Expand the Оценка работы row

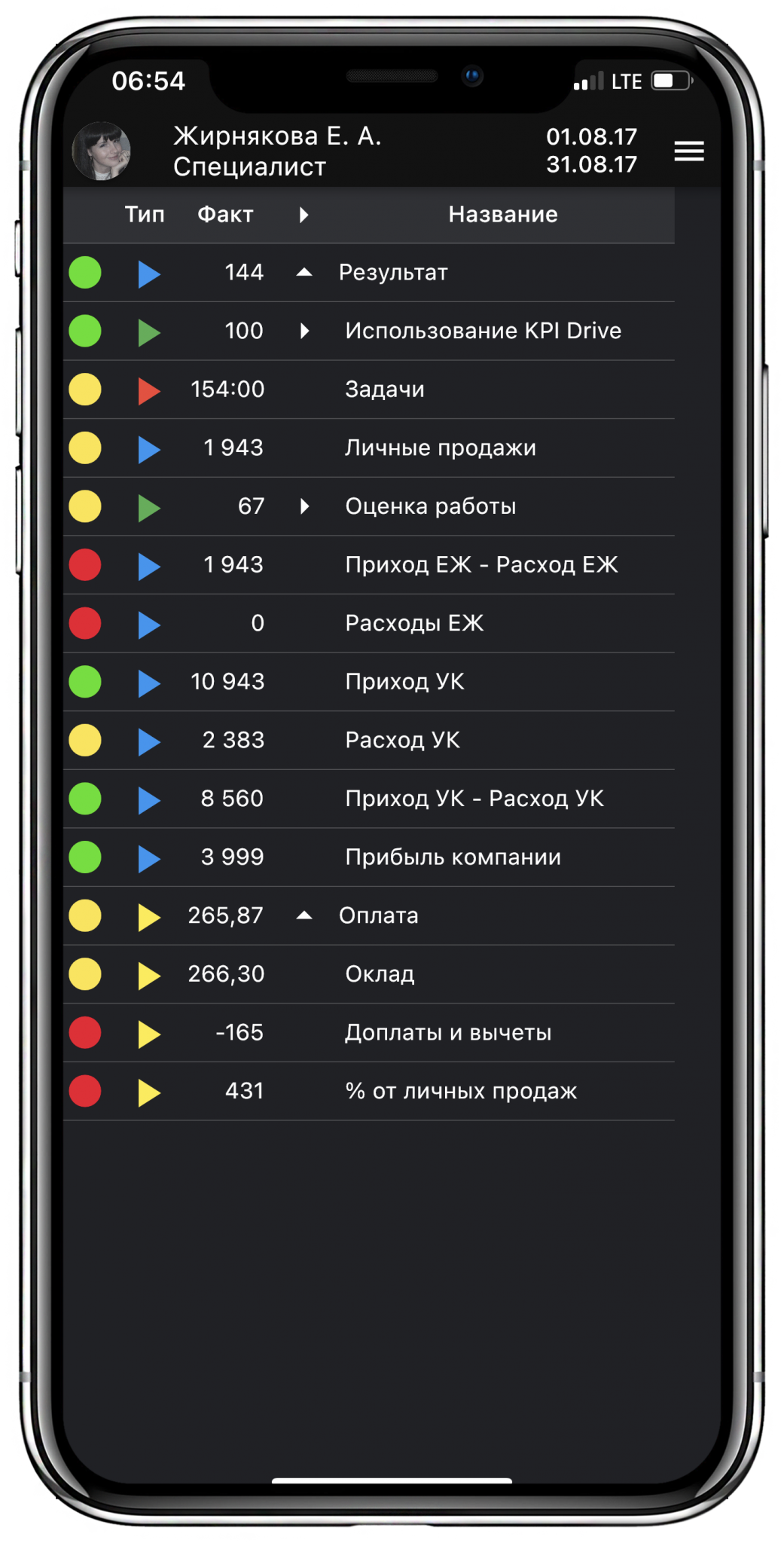tap(304, 506)
